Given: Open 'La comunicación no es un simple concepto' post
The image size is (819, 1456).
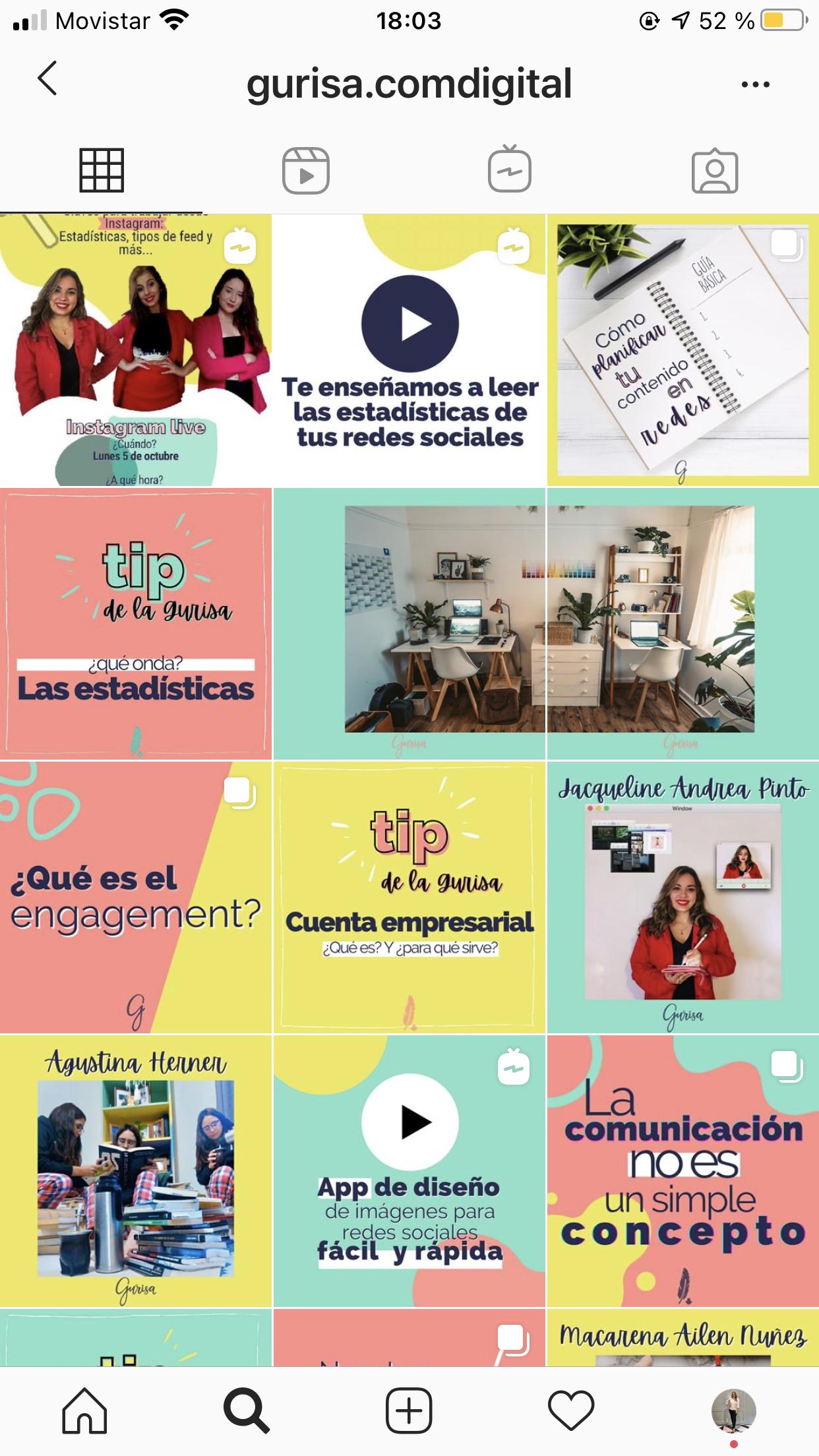Looking at the screenshot, I should coord(682,1171).
